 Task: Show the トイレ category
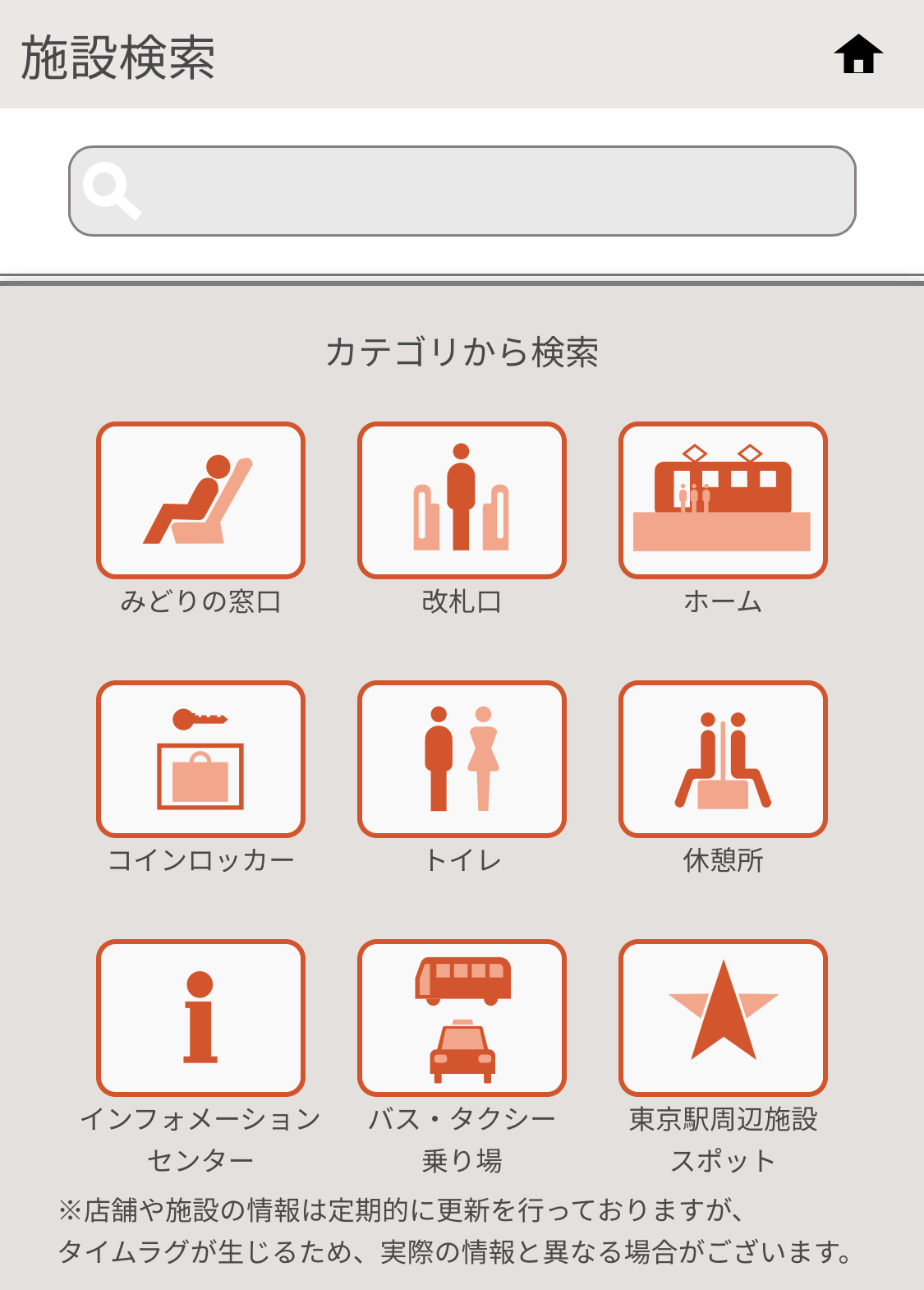tap(462, 759)
